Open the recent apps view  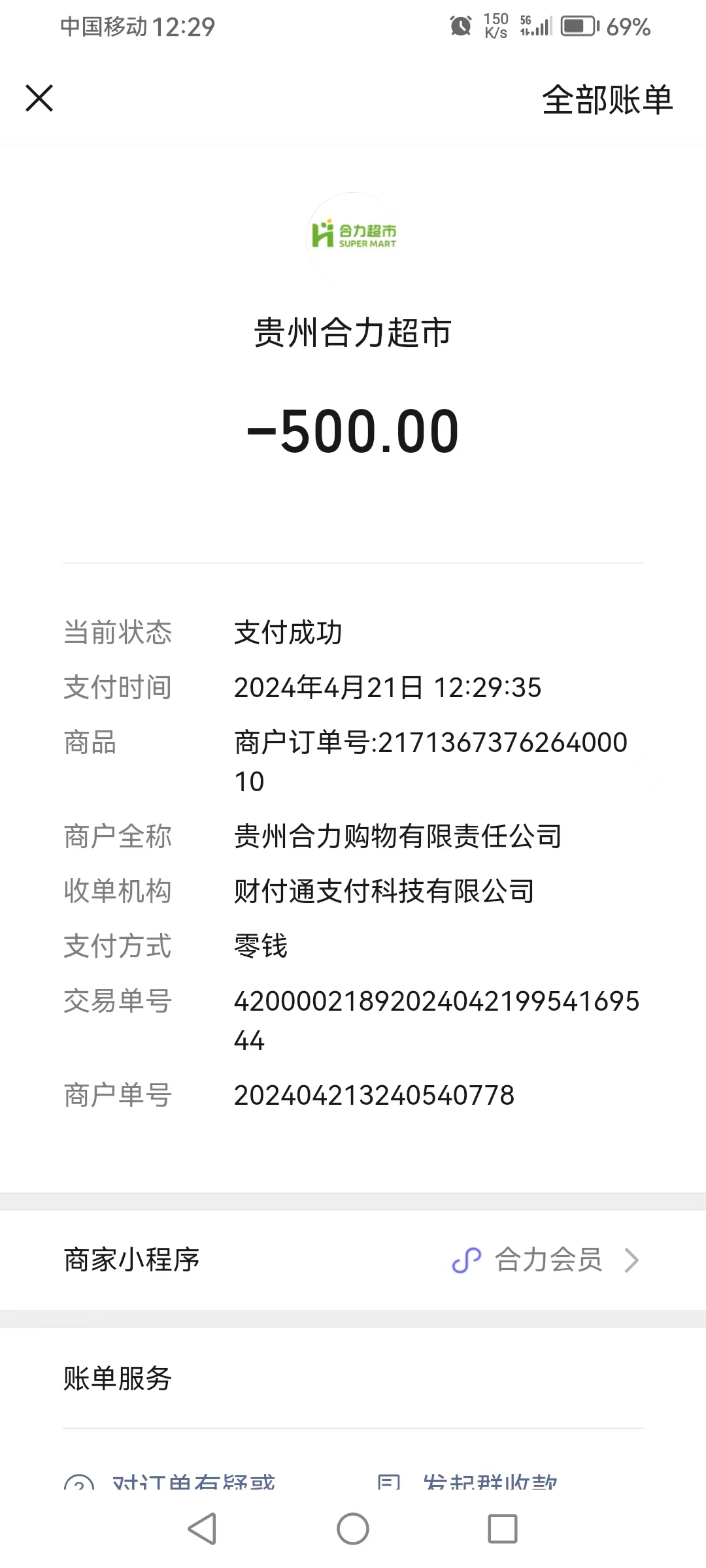503,1529
